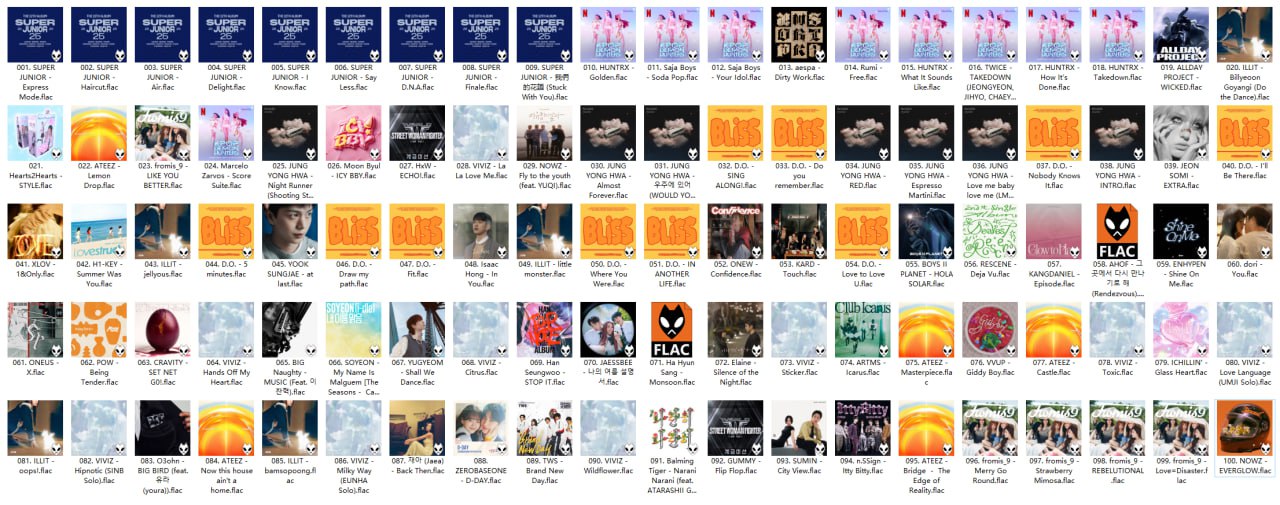Viewport: 1280px width, 505px height.
Task: Open 076. VVUP - Giddy Boy.flac
Action: point(990,329)
